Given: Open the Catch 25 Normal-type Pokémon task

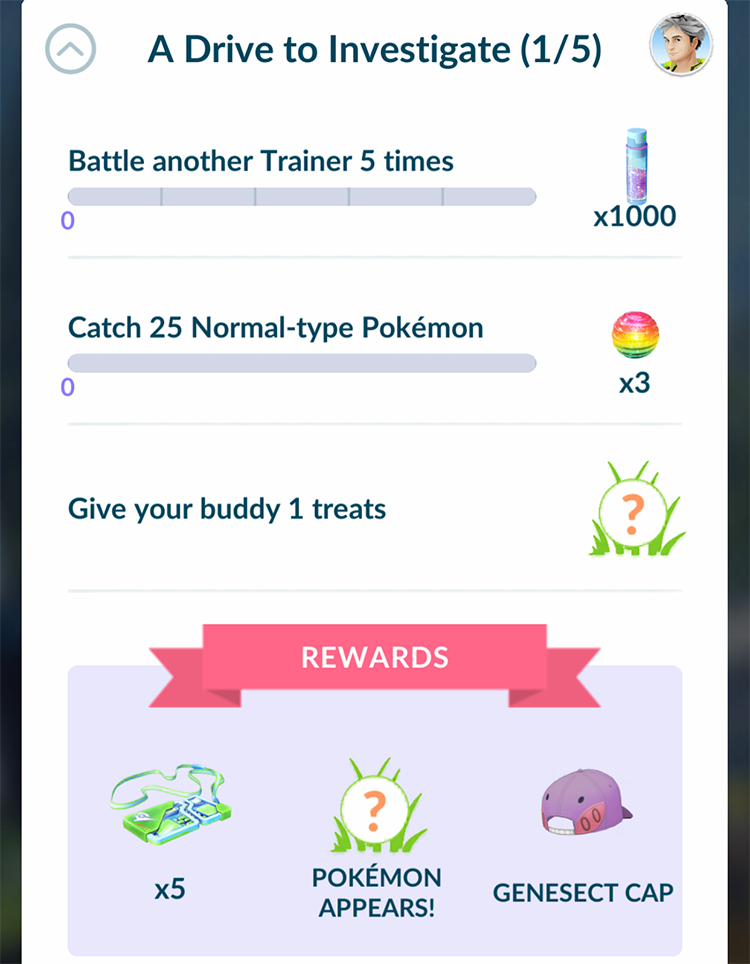Looking at the screenshot, I should 275,328.
